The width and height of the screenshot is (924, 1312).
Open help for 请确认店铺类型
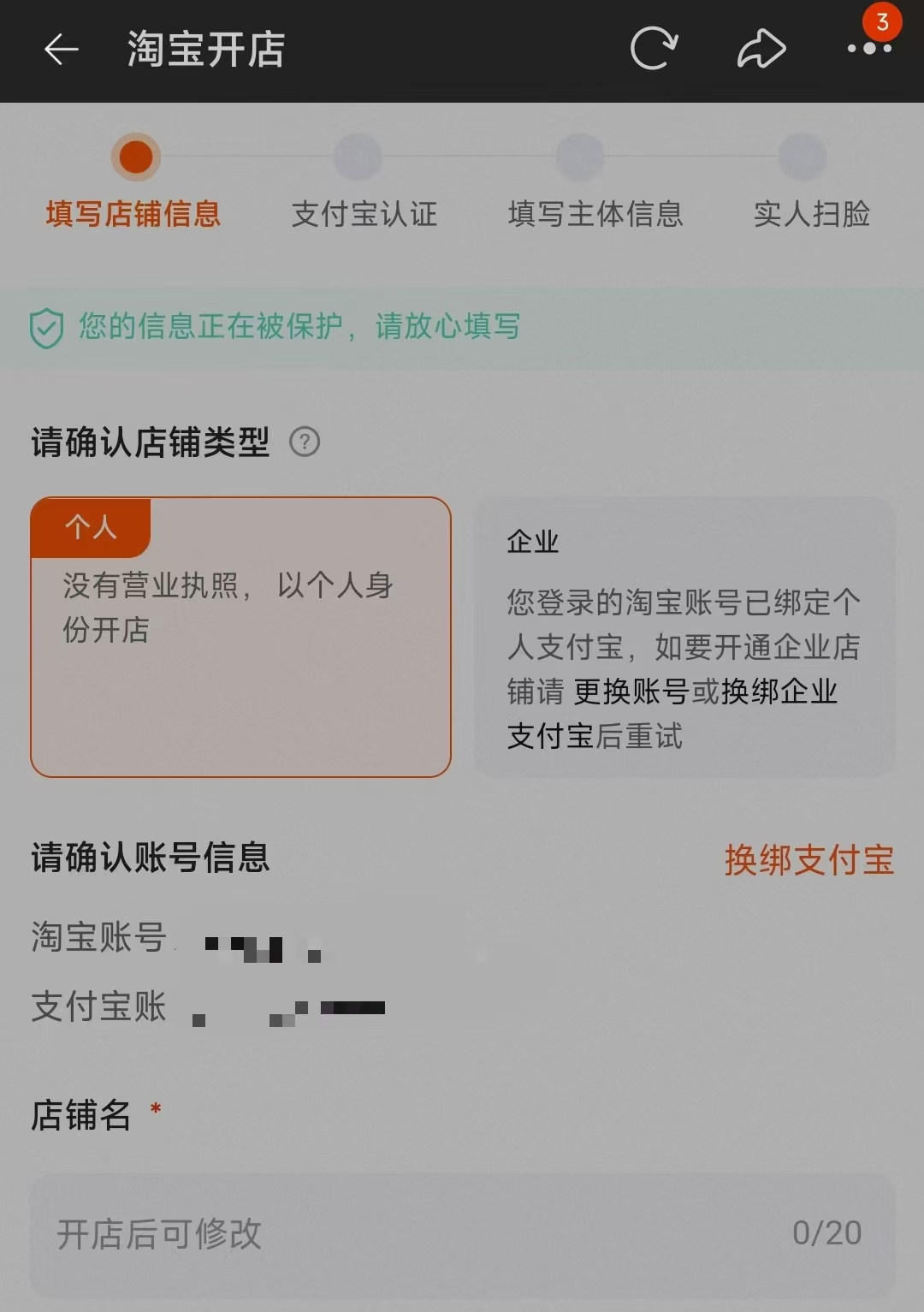click(x=304, y=443)
